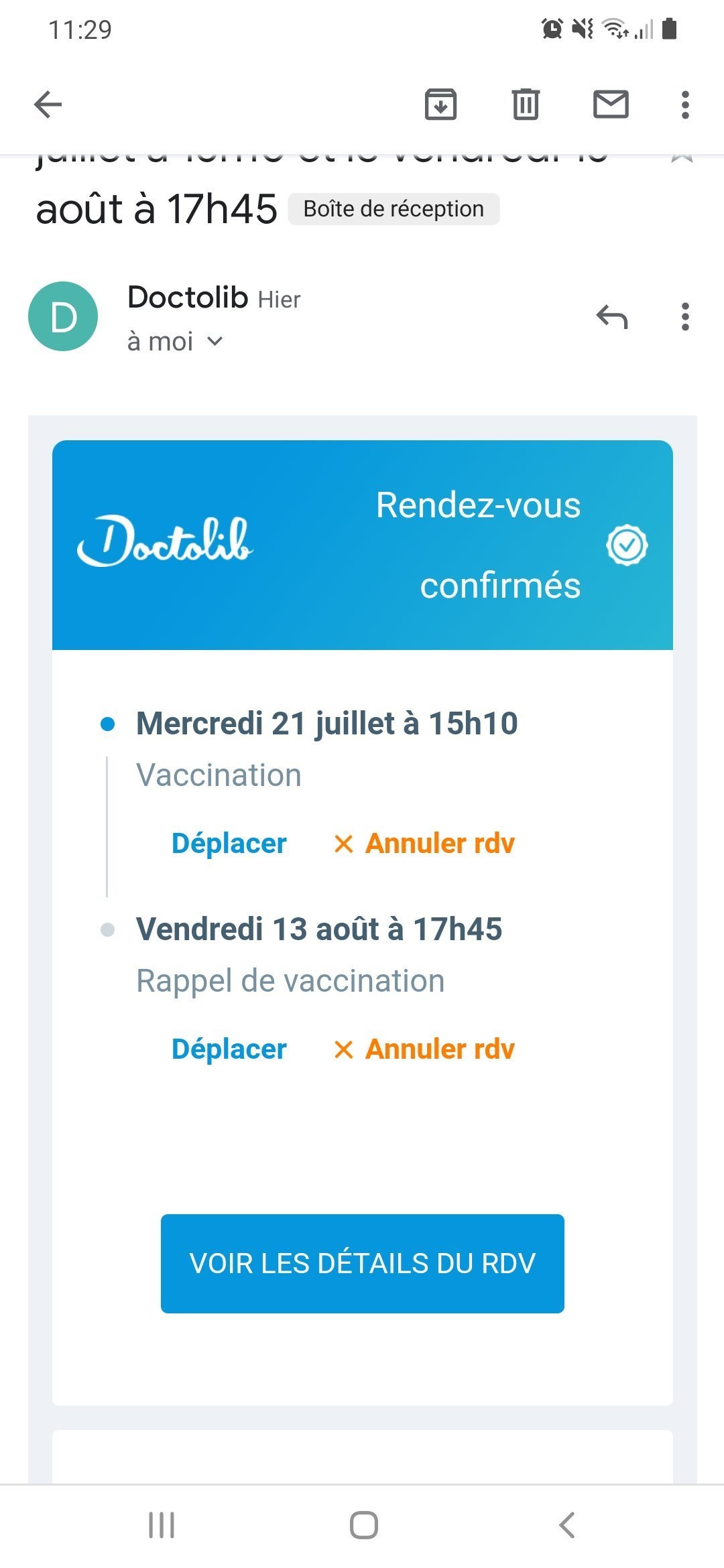724x1568 pixels.
Task: Cancel the Mercredi 21 juillet vaccination
Action: pyautogui.click(x=424, y=843)
